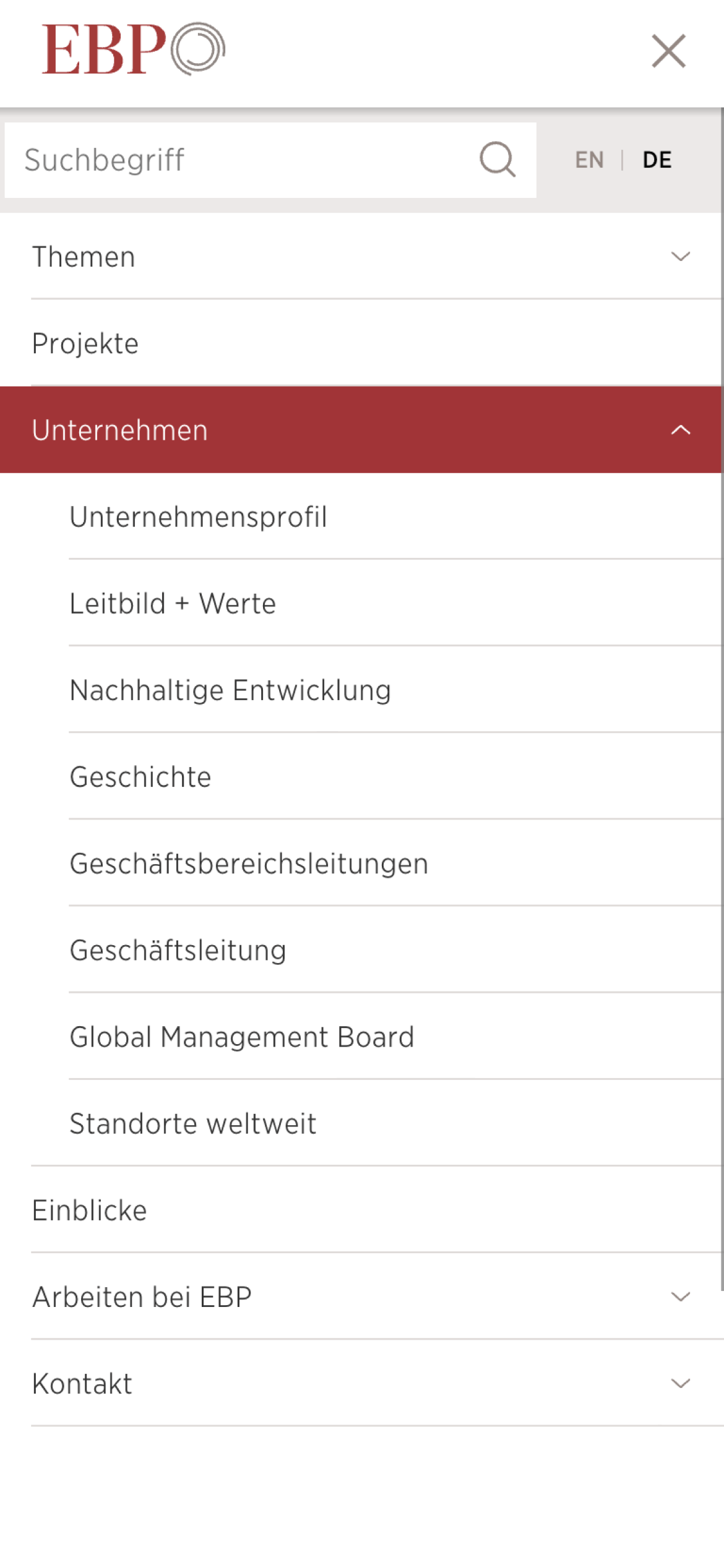Image resolution: width=724 pixels, height=1568 pixels.
Task: Open the Einblicke page
Action: [90, 1210]
